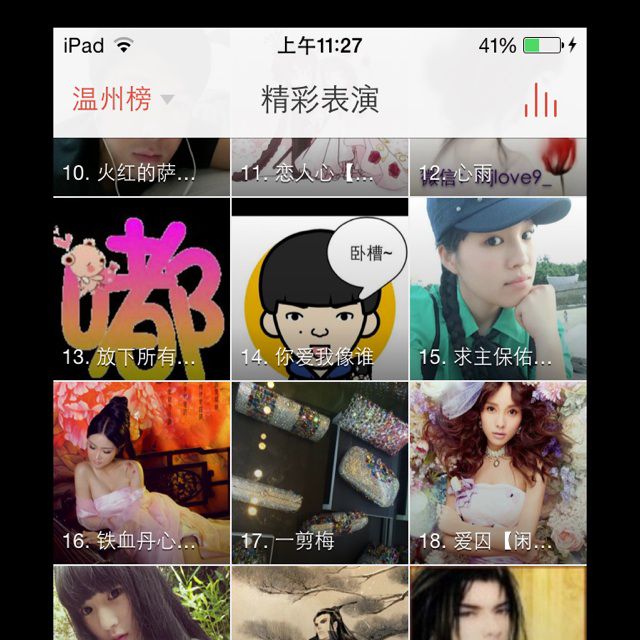Open the red equalizer bars icon
Image resolution: width=640 pixels, height=640 pixels.
(540, 100)
